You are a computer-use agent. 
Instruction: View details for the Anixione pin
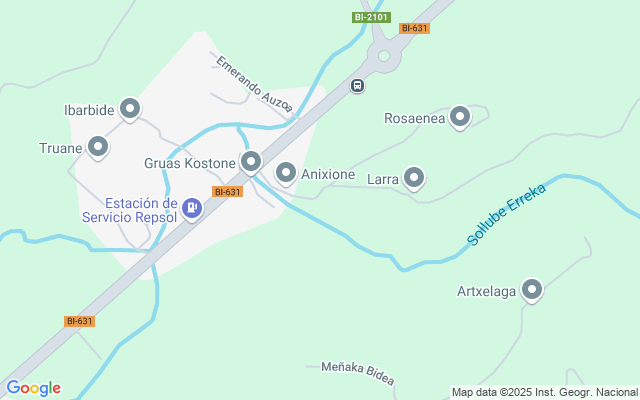286,173
